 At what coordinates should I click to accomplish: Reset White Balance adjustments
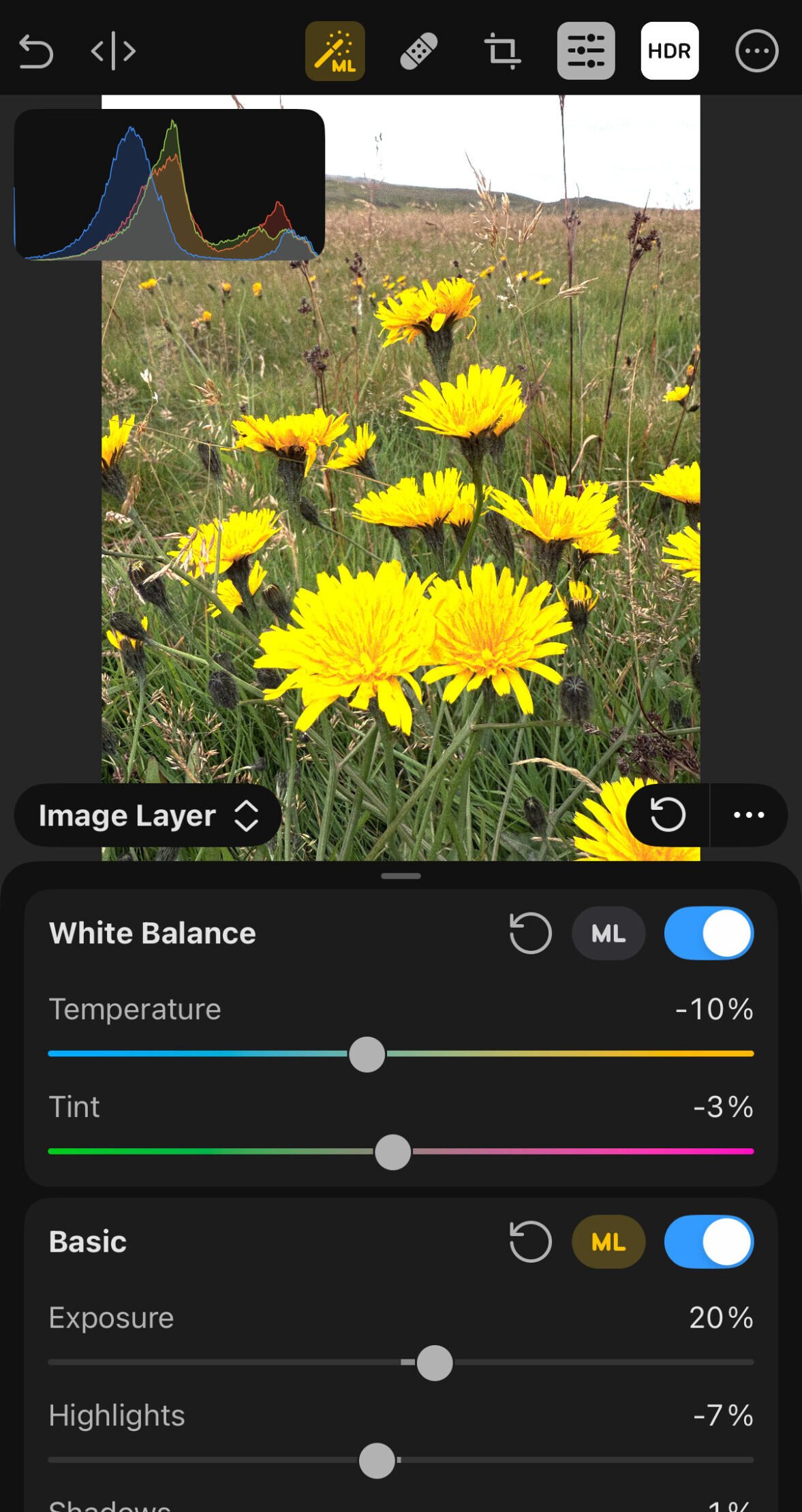tap(530, 933)
